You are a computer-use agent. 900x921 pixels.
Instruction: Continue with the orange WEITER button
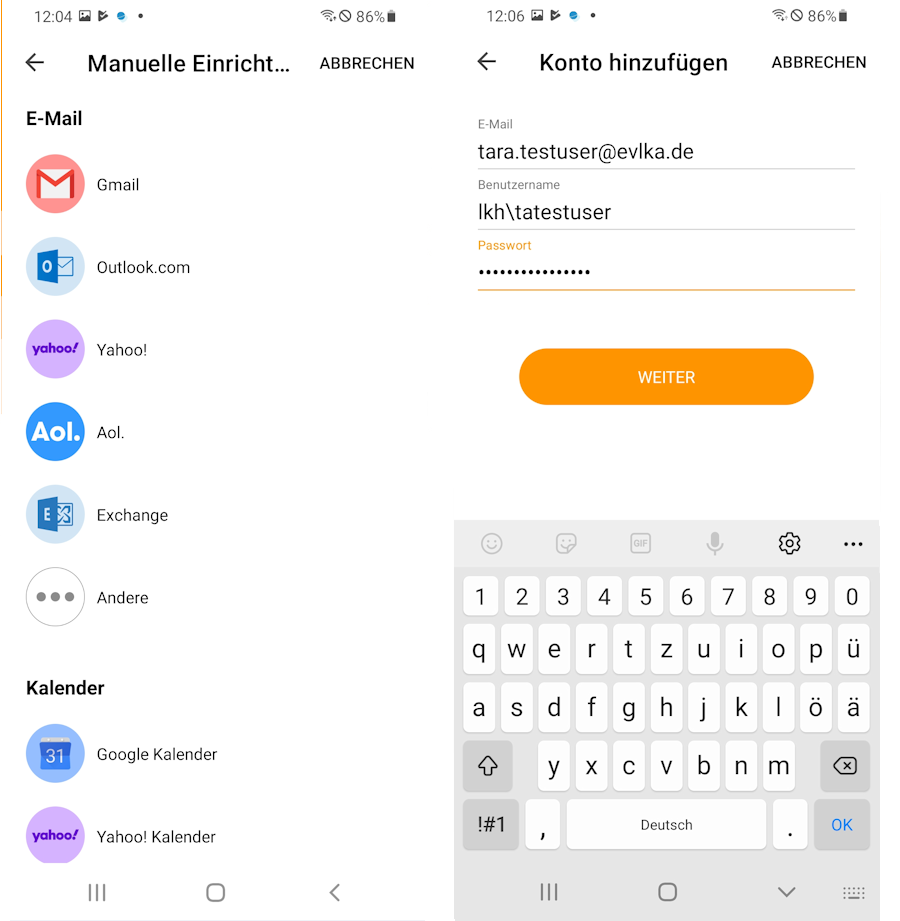pyautogui.click(x=666, y=377)
